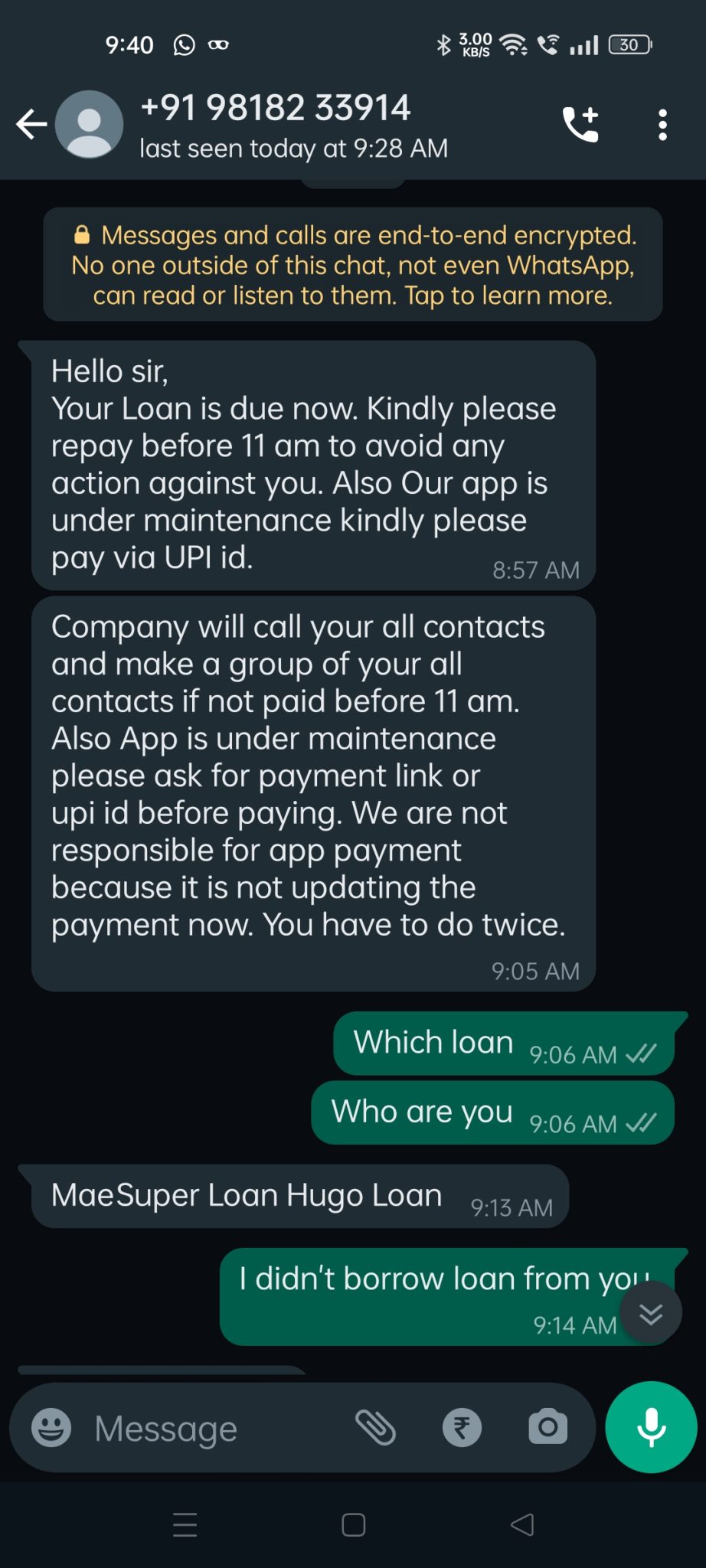Tap the battery indicator showing 30
The image size is (706, 1568).
tap(629, 44)
